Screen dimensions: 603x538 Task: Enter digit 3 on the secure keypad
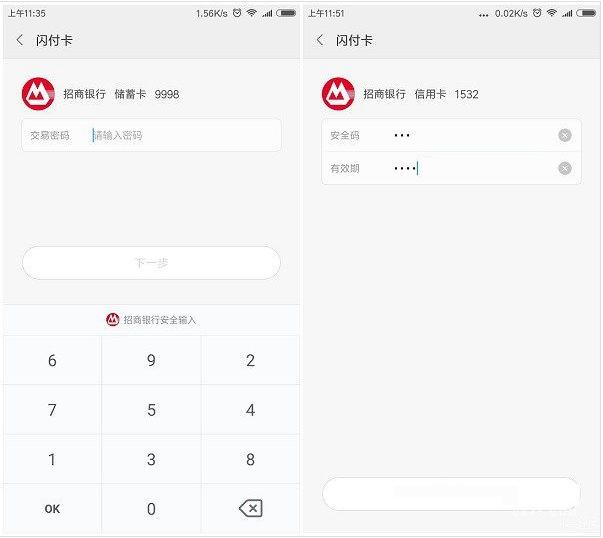point(151,460)
